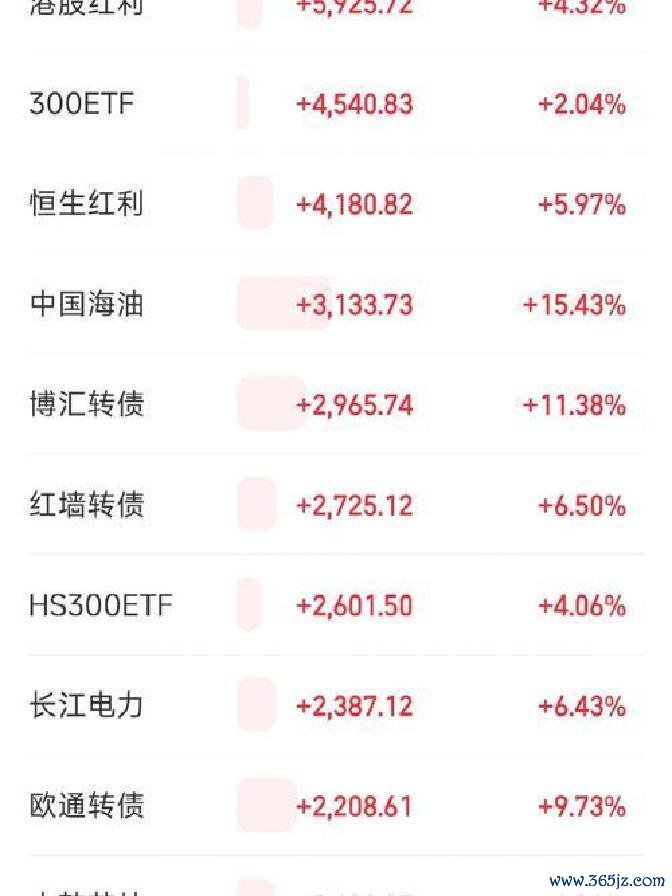Open 恒生红利 profit details
Screen dimensions: 672x896
click(x=336, y=204)
